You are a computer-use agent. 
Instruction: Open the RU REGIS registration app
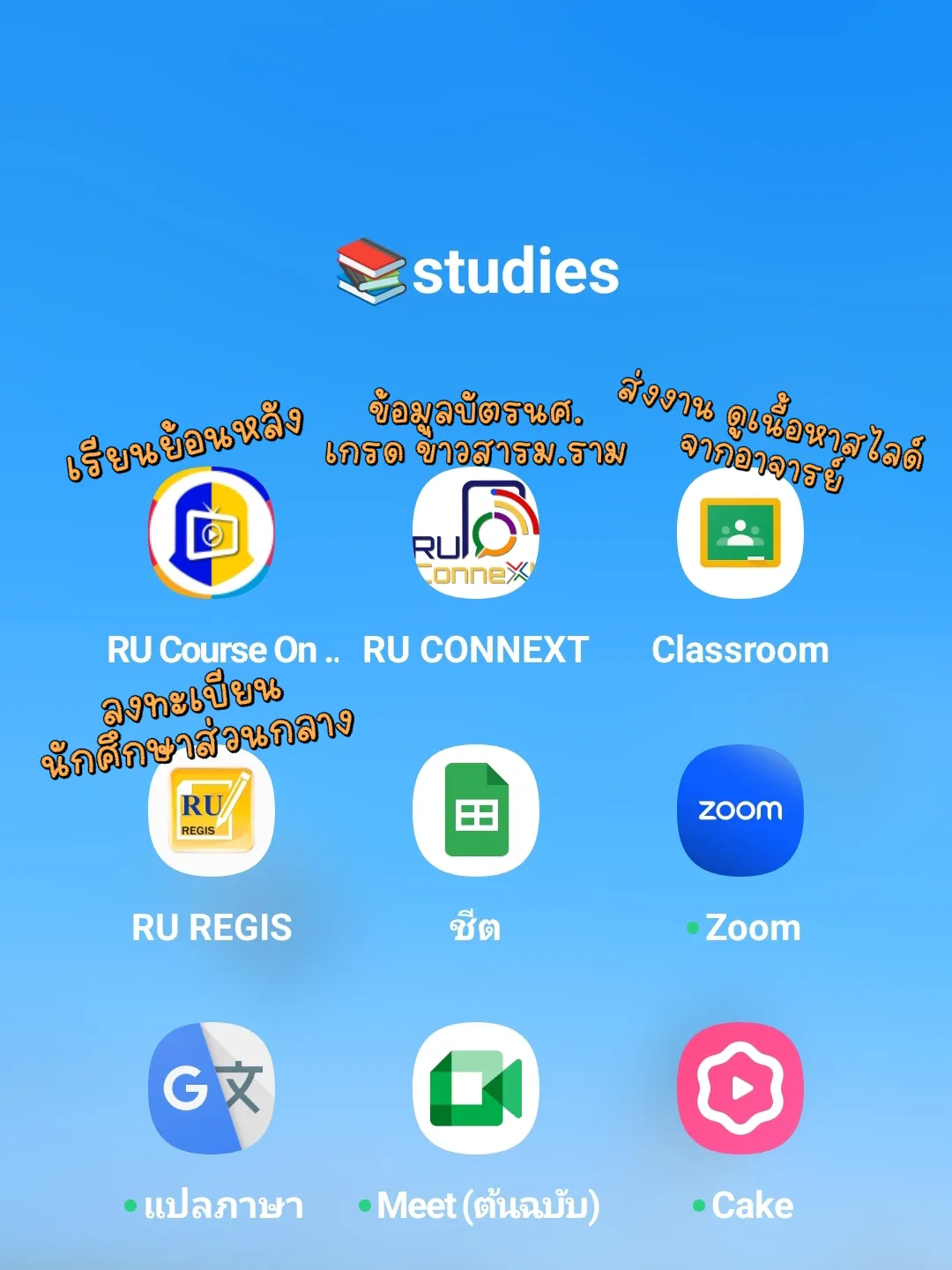point(209,811)
